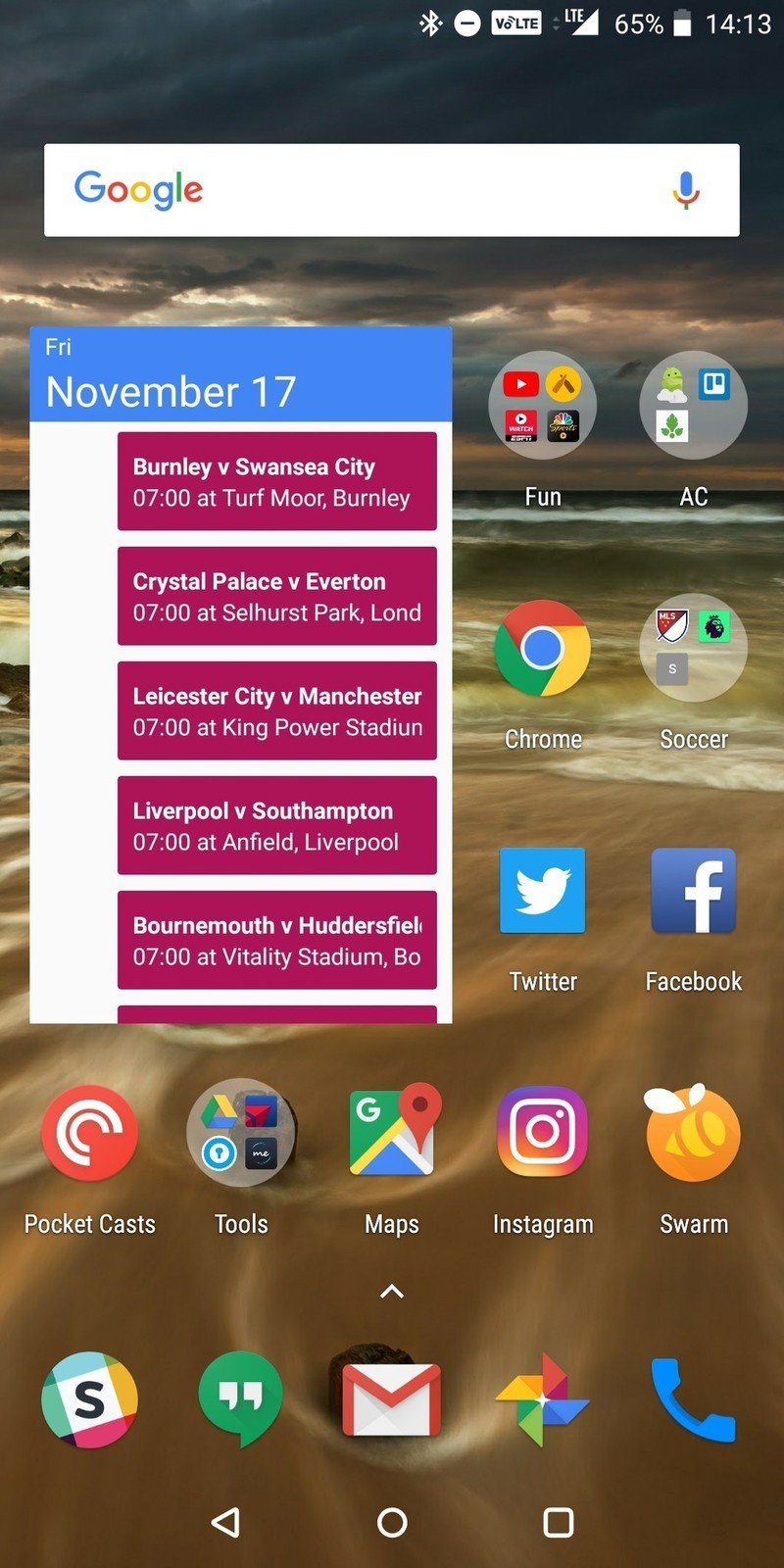Open the Burnley v Swansea City event

(276, 481)
